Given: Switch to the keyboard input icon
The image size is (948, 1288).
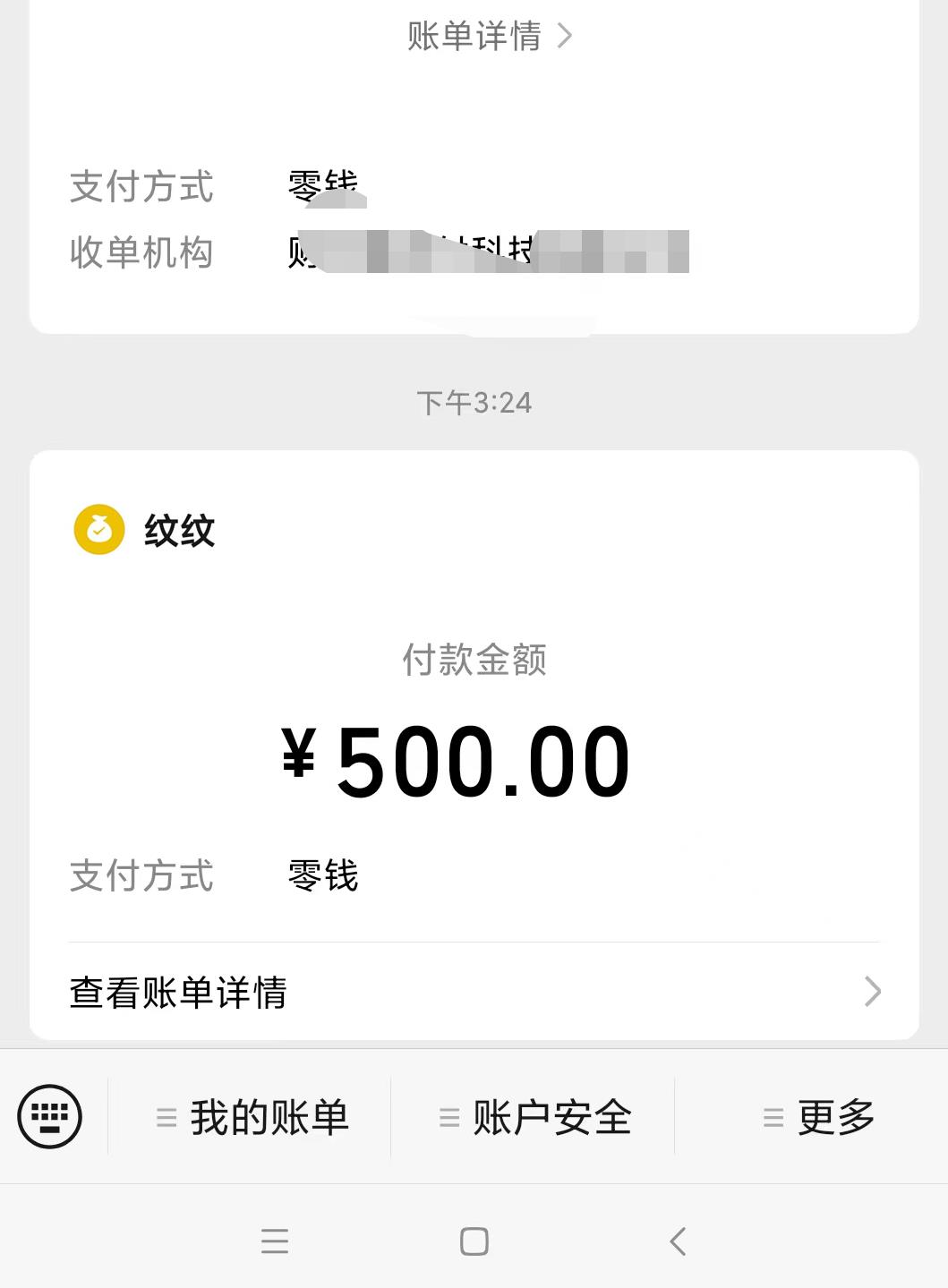Looking at the screenshot, I should (x=50, y=1116).
